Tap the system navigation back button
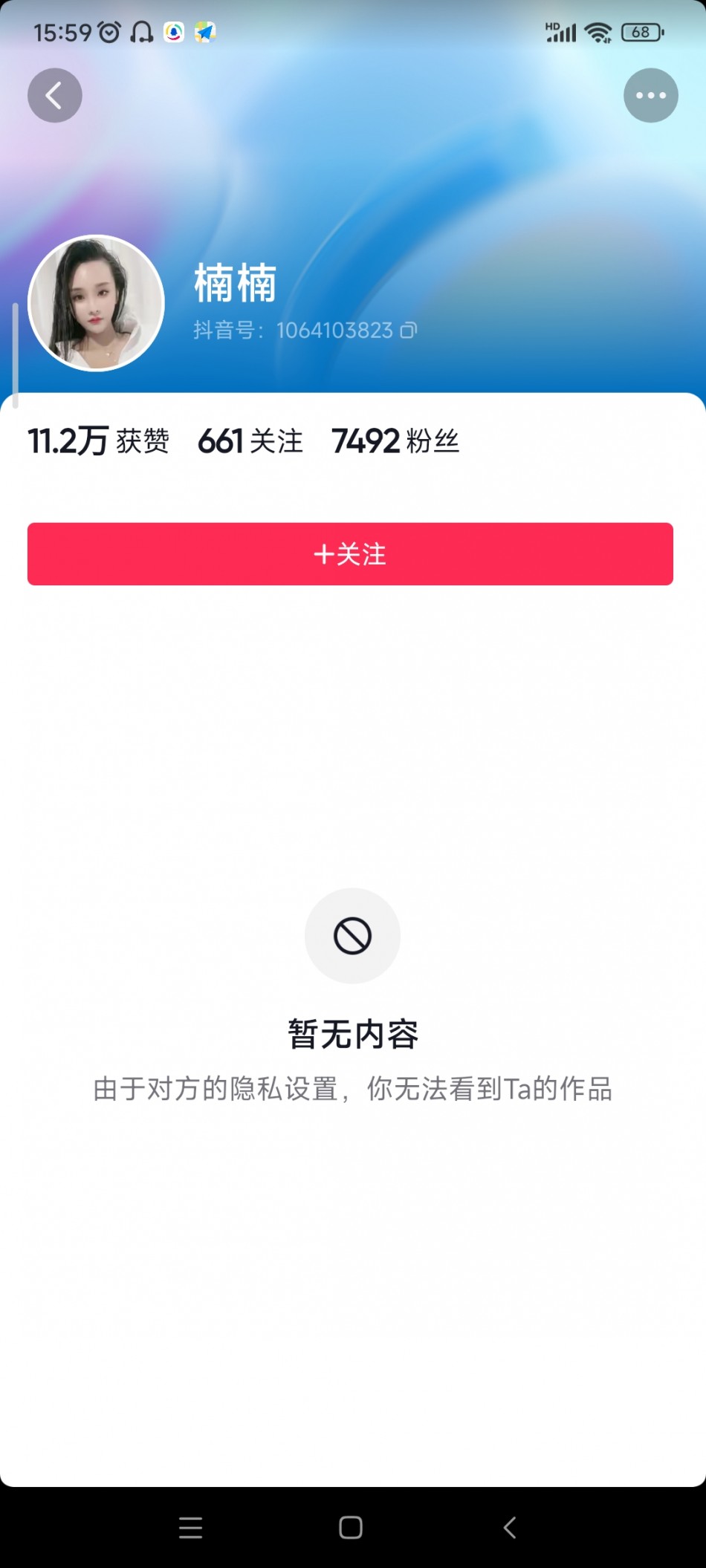 [510, 1527]
